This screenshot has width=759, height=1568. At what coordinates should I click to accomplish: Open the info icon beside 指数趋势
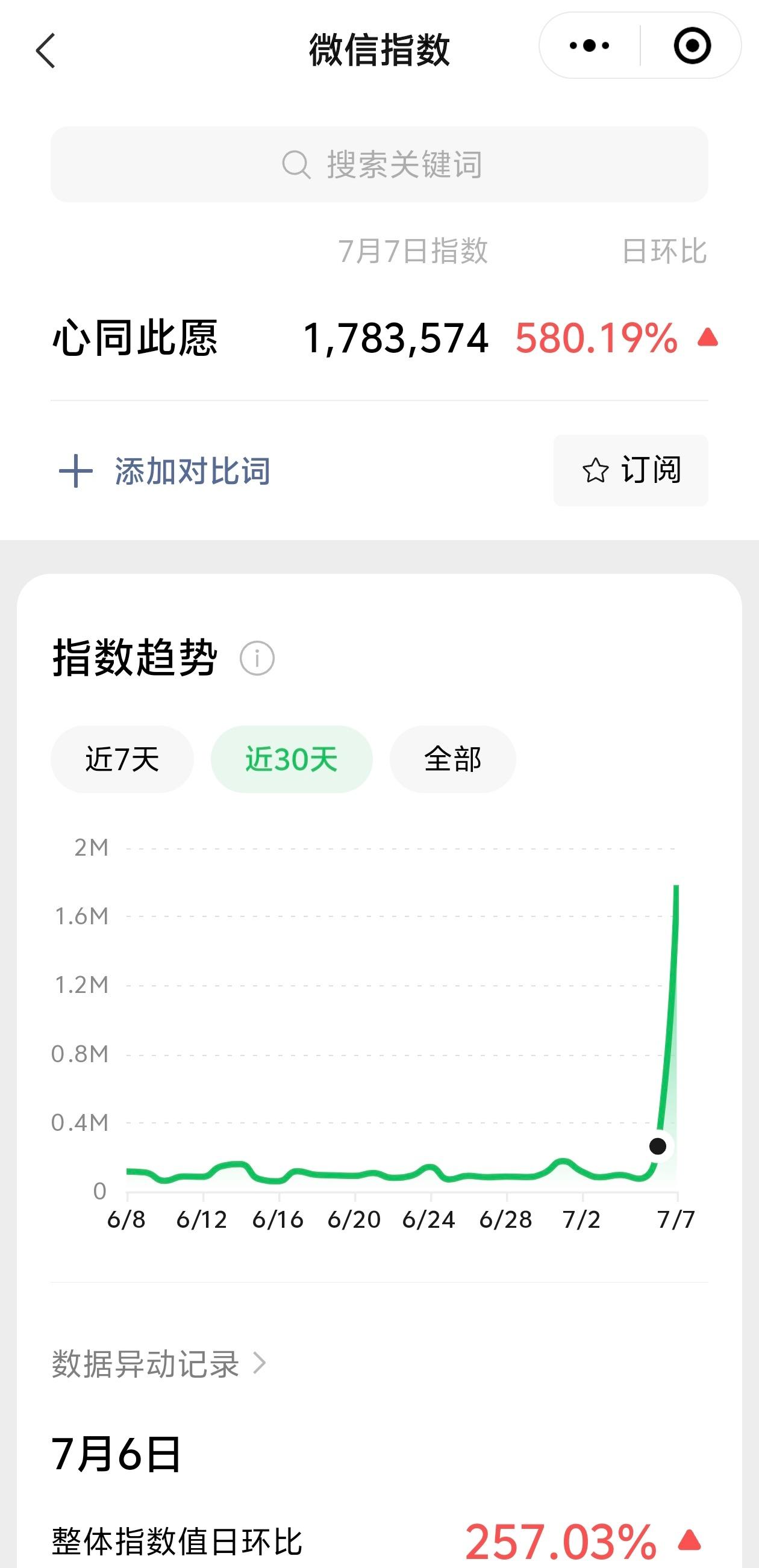[x=257, y=658]
